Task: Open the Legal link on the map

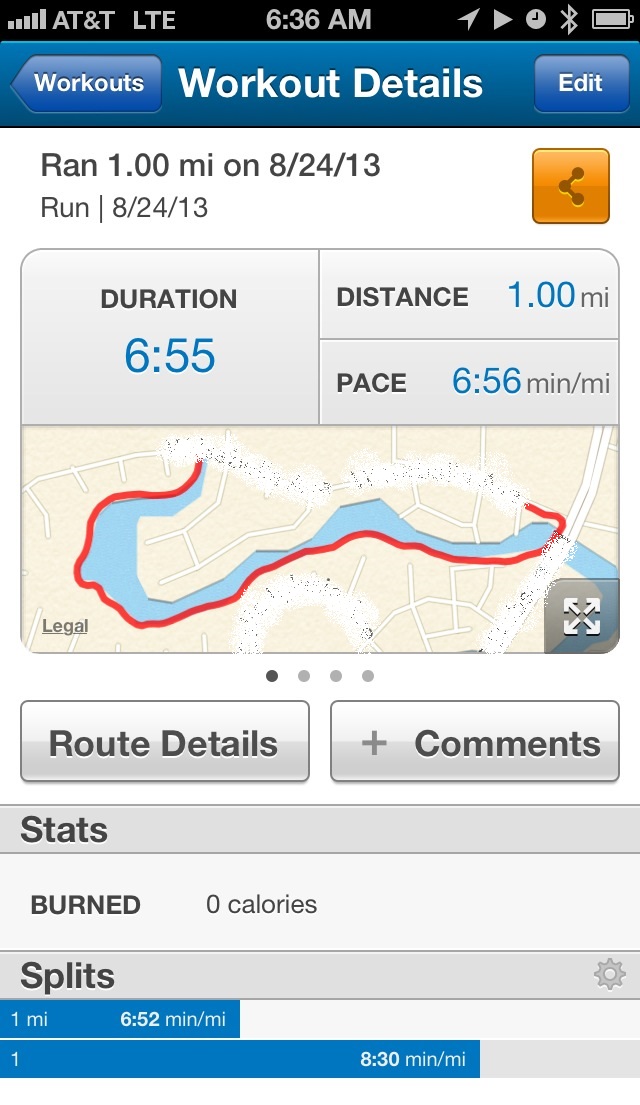Action: [65, 626]
